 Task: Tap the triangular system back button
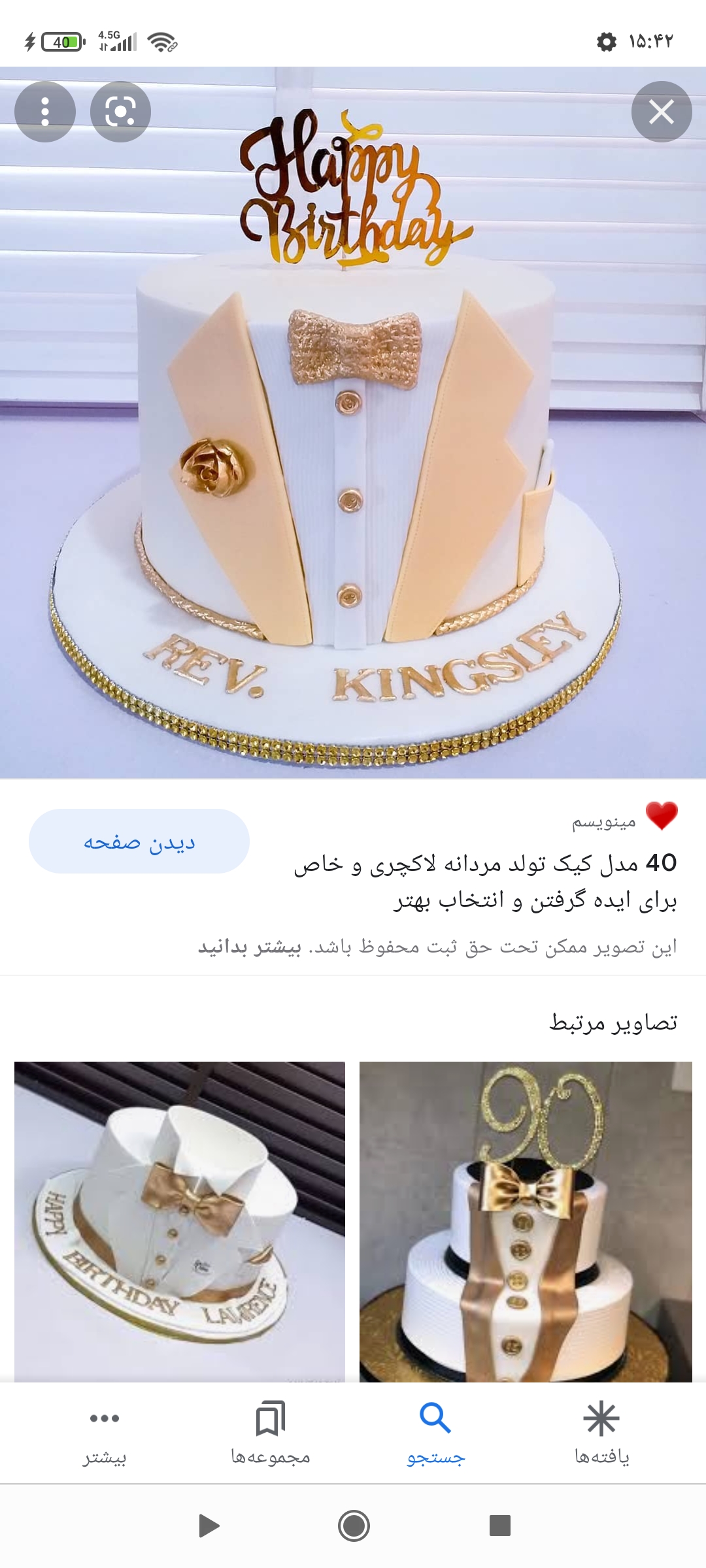pos(208,1526)
